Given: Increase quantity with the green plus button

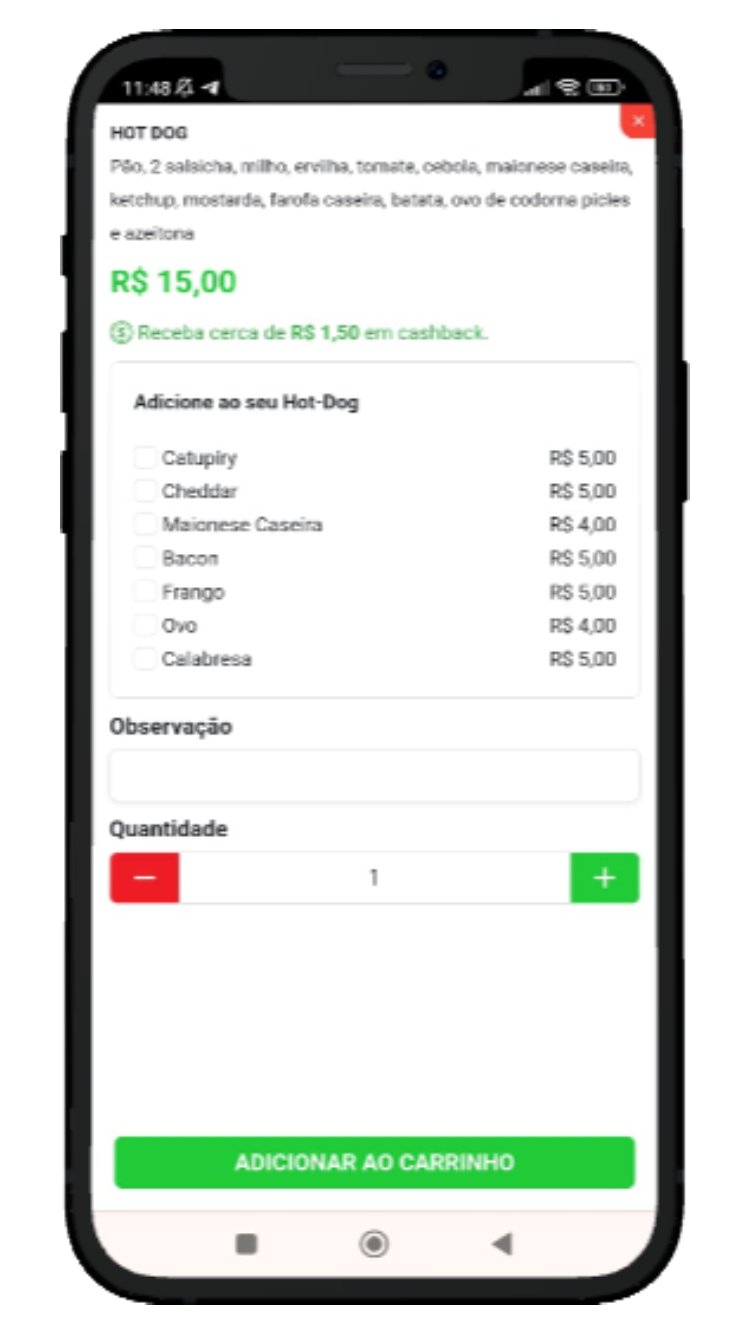Looking at the screenshot, I should tap(604, 878).
